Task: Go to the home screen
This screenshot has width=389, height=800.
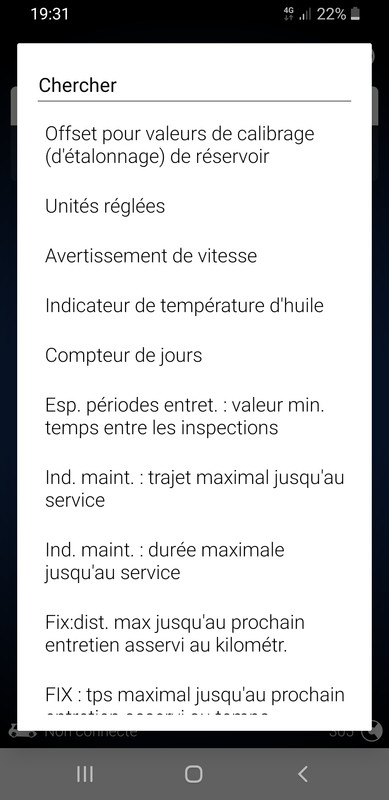Action: coord(193,774)
